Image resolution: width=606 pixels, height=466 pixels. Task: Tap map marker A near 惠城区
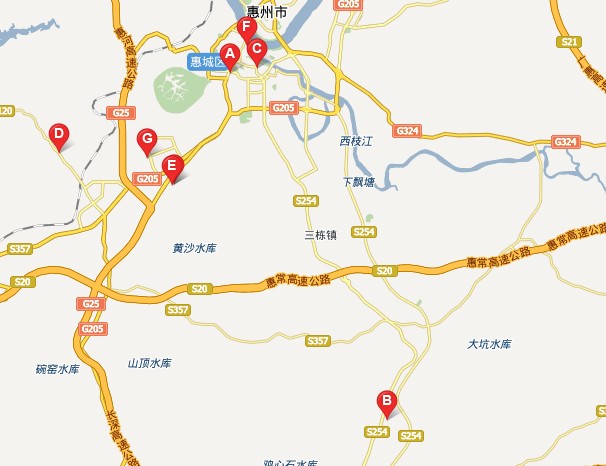229,54
